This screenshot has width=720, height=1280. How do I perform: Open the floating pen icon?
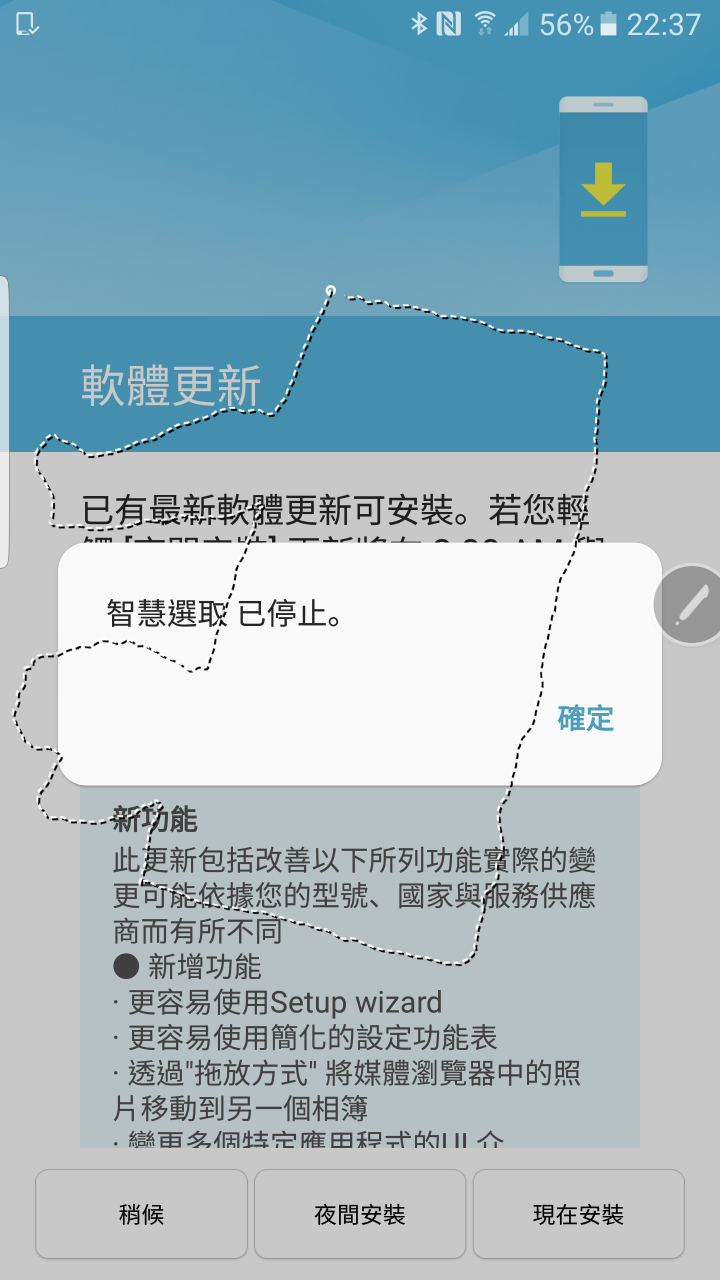tap(691, 605)
